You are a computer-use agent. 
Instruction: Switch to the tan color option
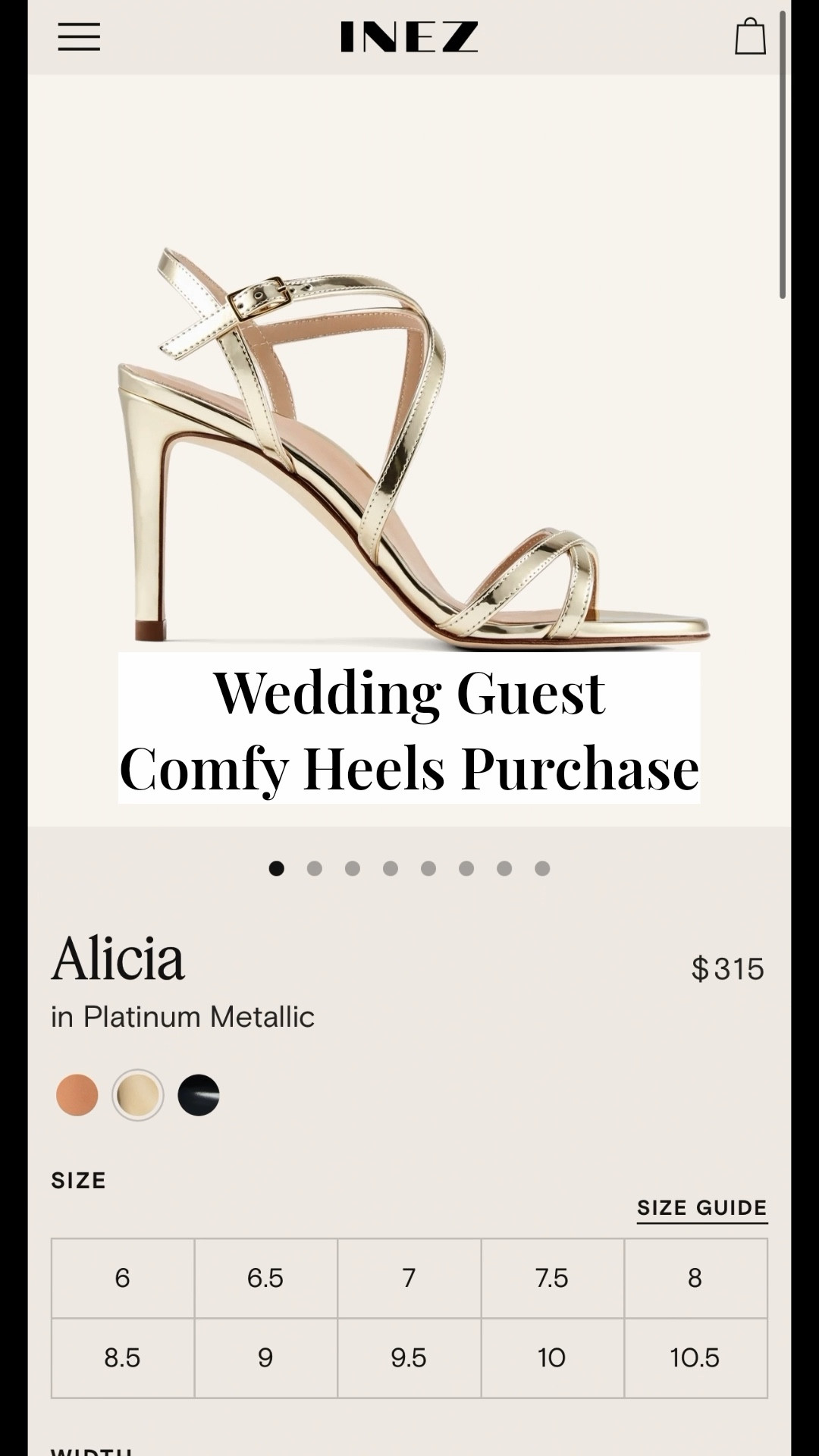coord(76,1094)
